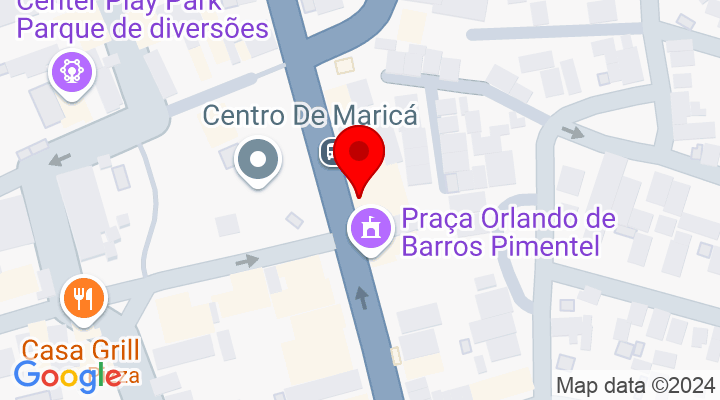Tap the bus stop icon on the avenue
Screen dimensions: 720x400
pyautogui.click(x=328, y=152)
